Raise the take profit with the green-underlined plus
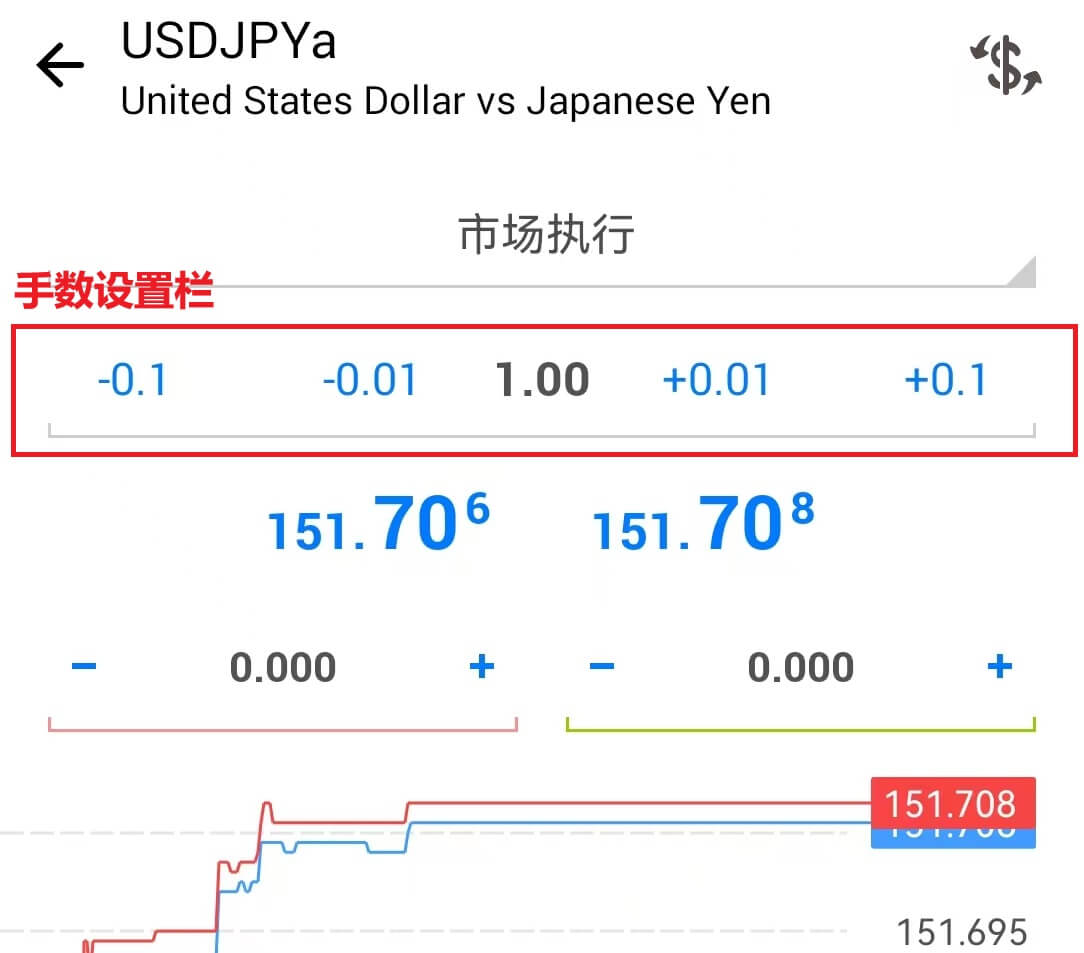The height and width of the screenshot is (953, 1084). 999,666
